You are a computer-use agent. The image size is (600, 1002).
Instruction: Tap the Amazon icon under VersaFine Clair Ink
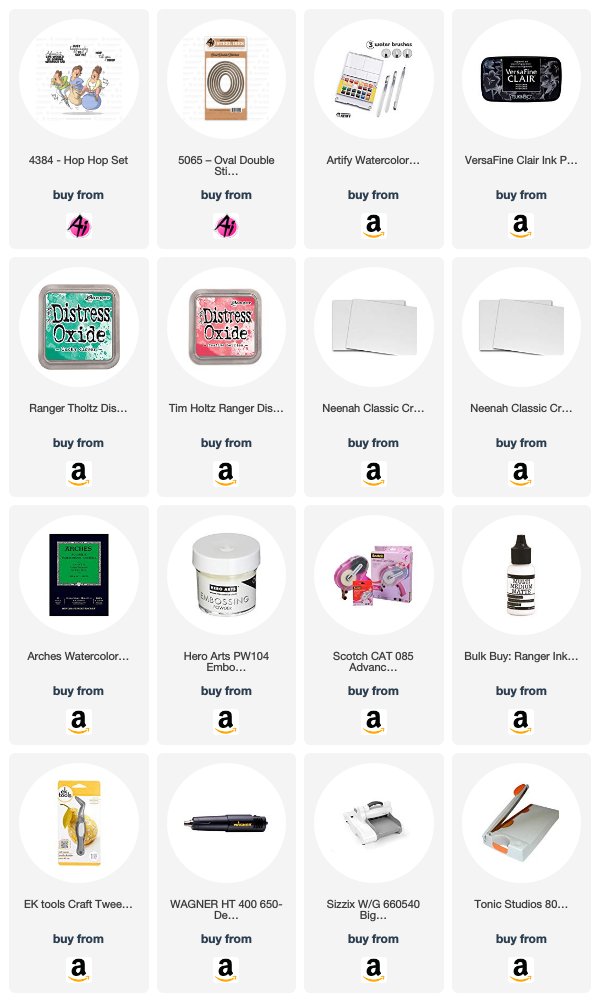(x=521, y=226)
